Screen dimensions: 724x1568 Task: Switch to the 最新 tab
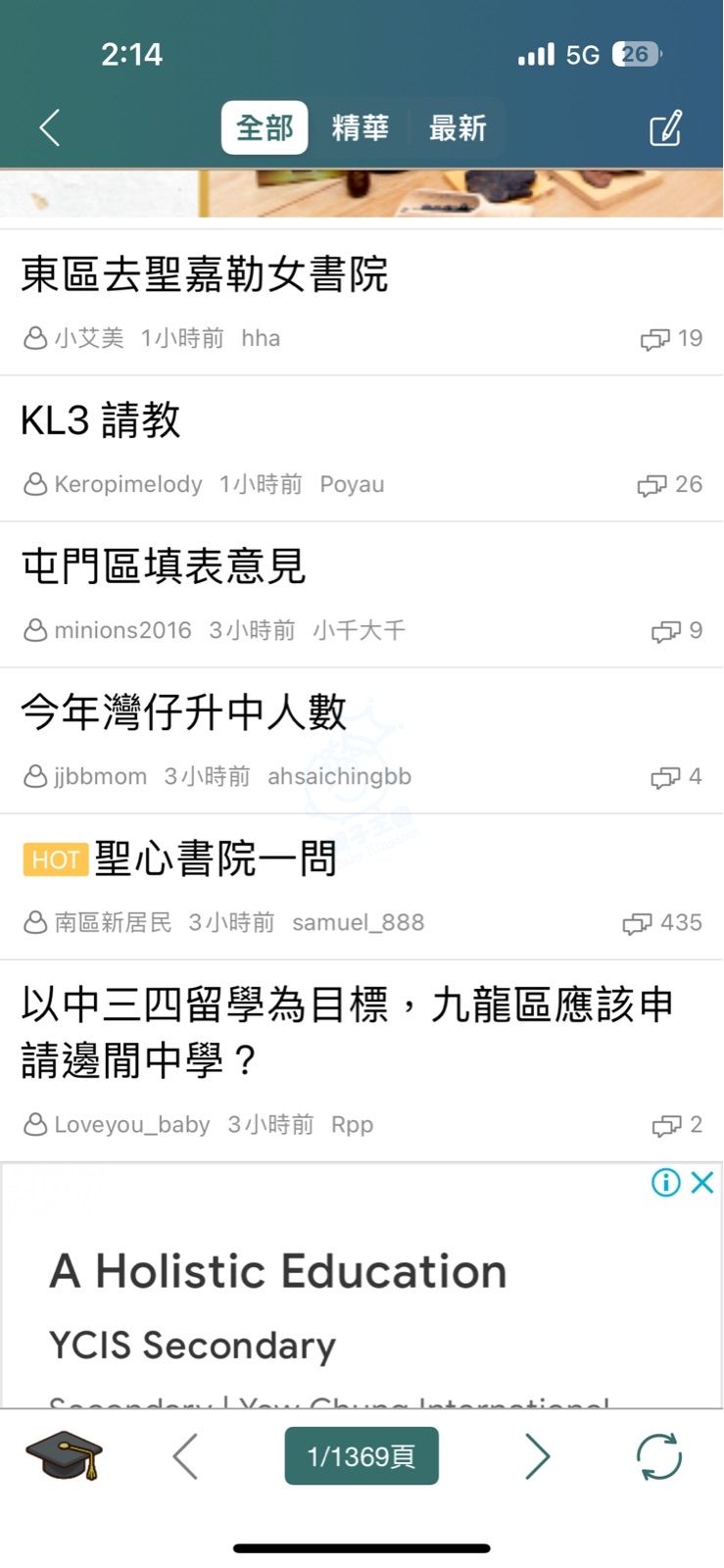point(457,128)
